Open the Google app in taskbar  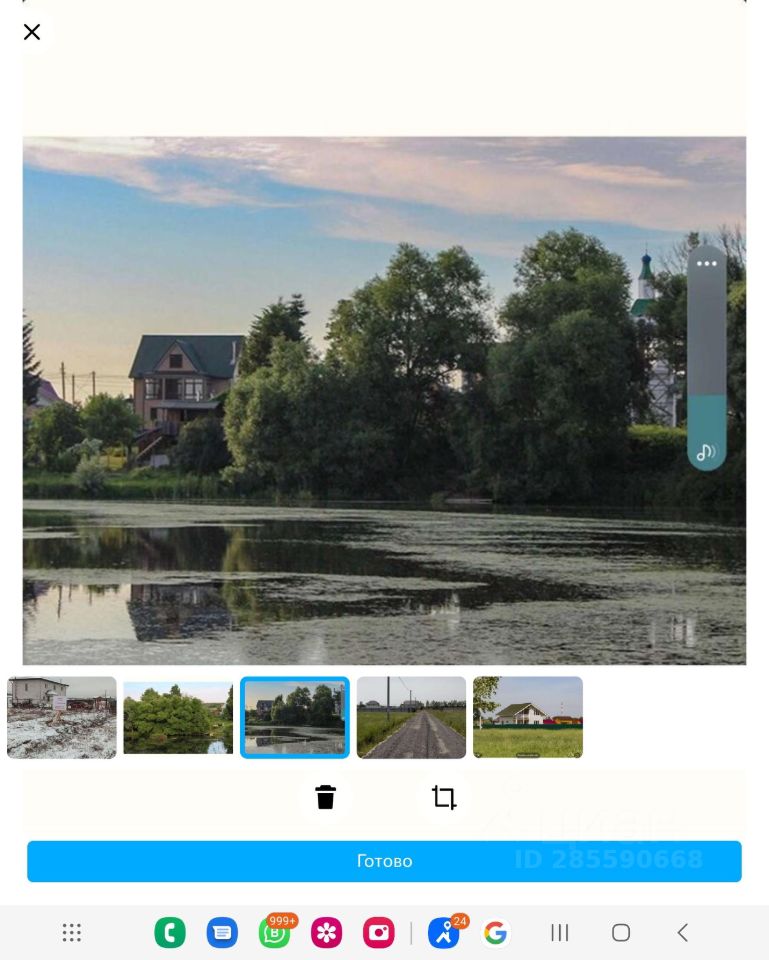click(x=495, y=933)
